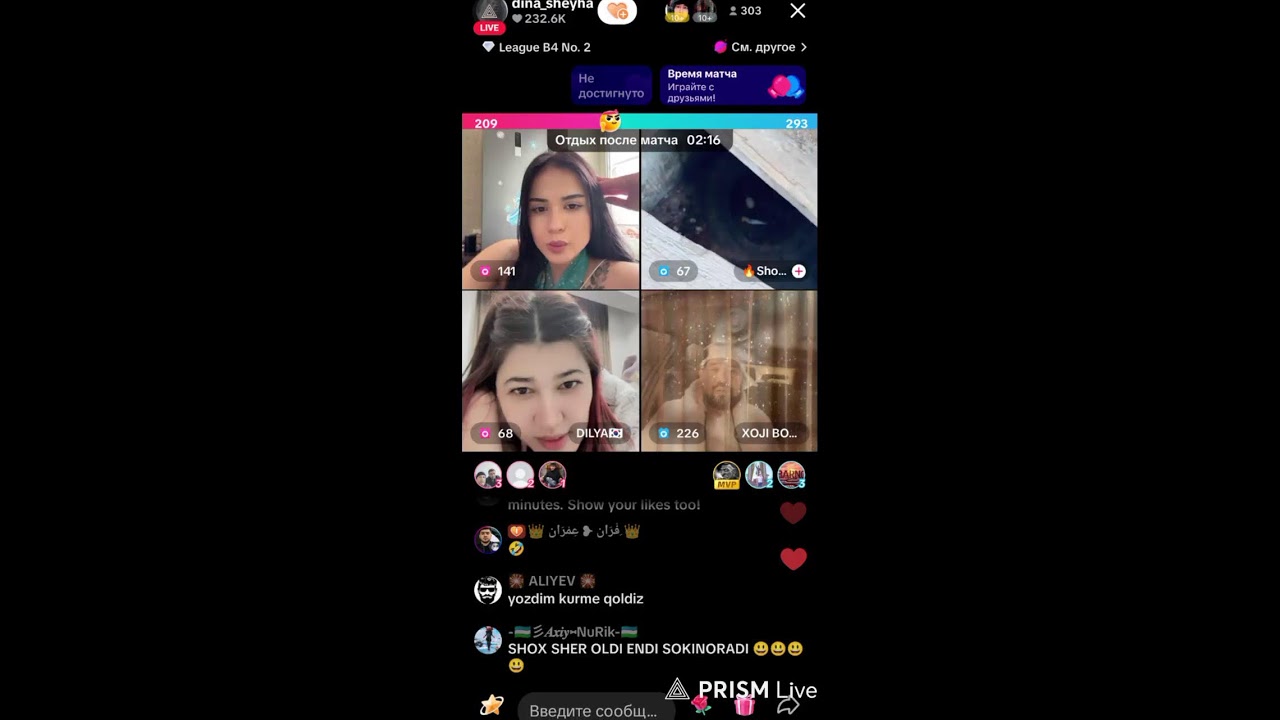Image resolution: width=1280 pixels, height=720 pixels.
Task: Tap the Не достигнуто banner
Action: 611,86
